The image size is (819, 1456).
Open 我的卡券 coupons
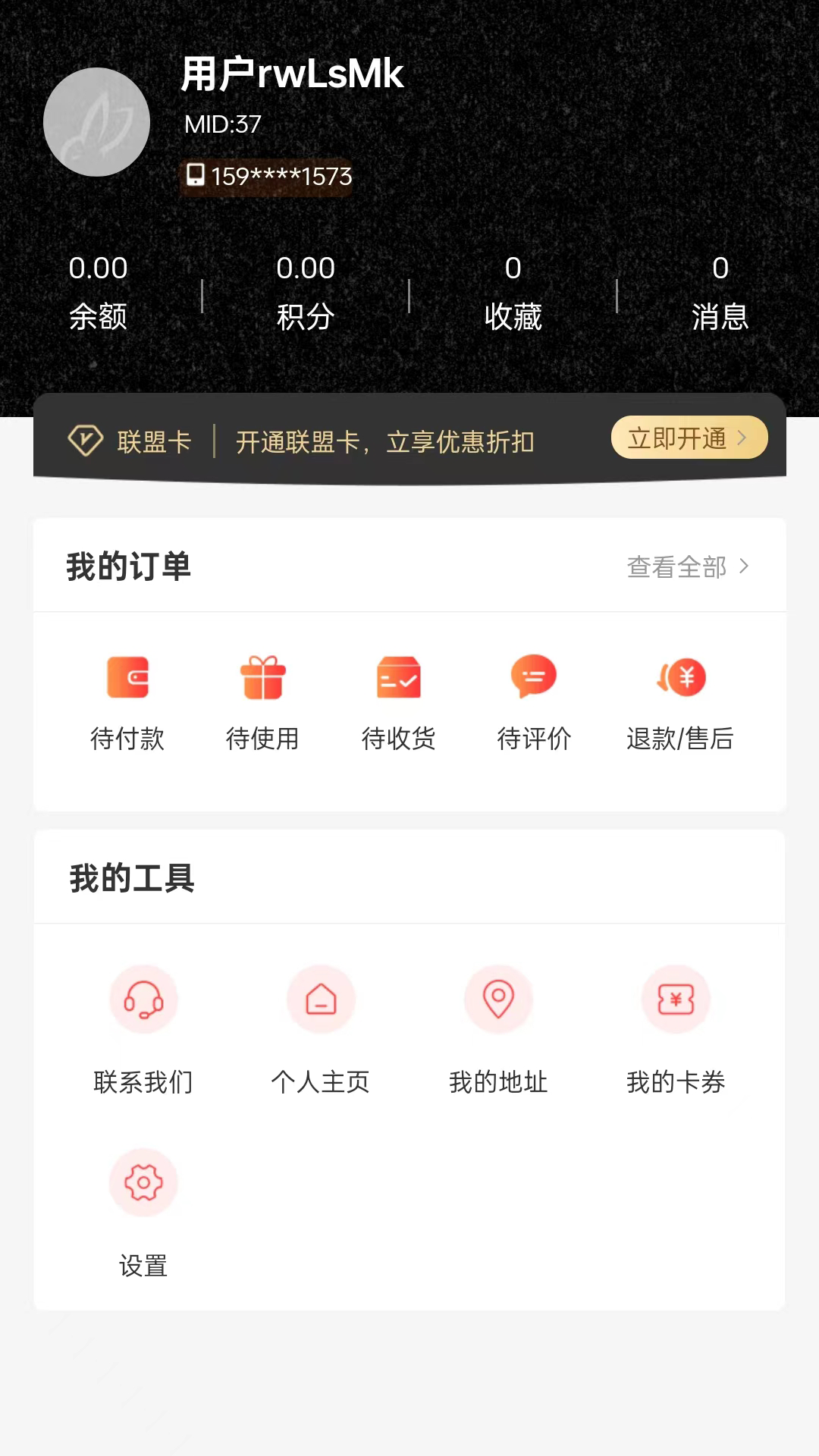click(676, 1029)
